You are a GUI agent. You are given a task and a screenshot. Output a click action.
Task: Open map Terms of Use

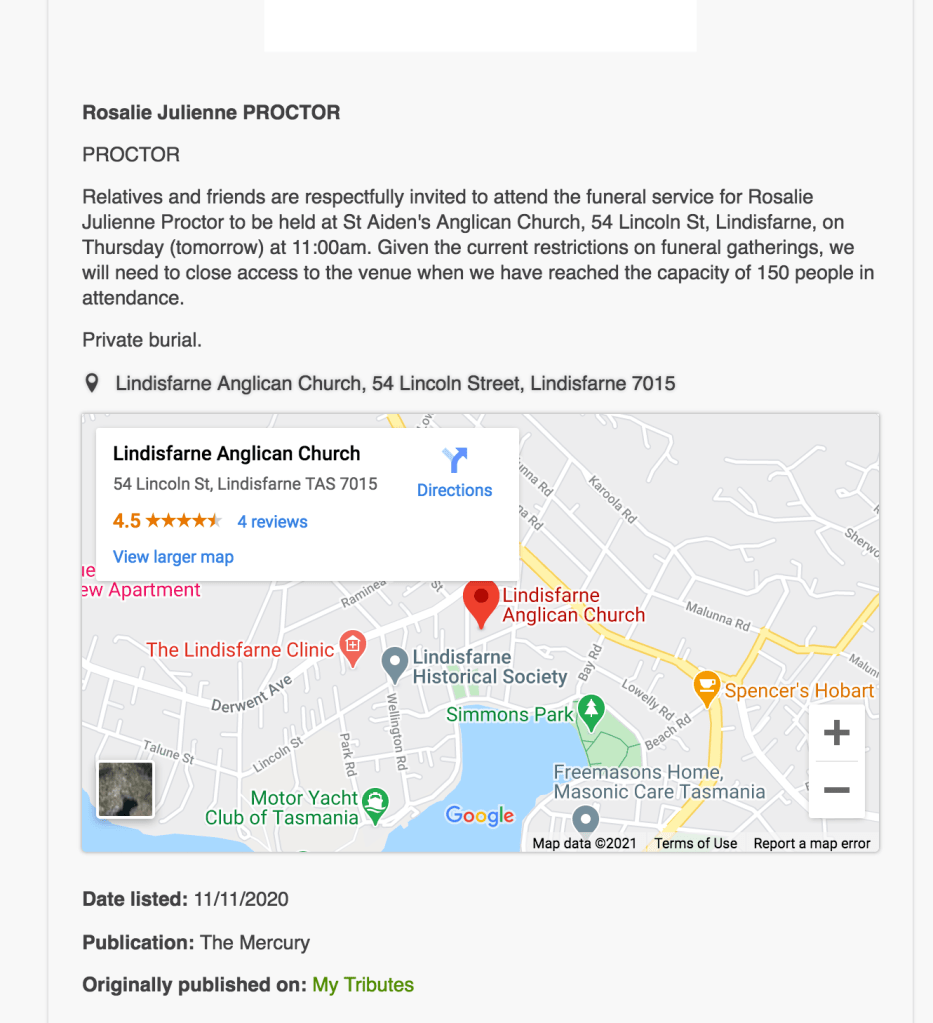(x=695, y=843)
